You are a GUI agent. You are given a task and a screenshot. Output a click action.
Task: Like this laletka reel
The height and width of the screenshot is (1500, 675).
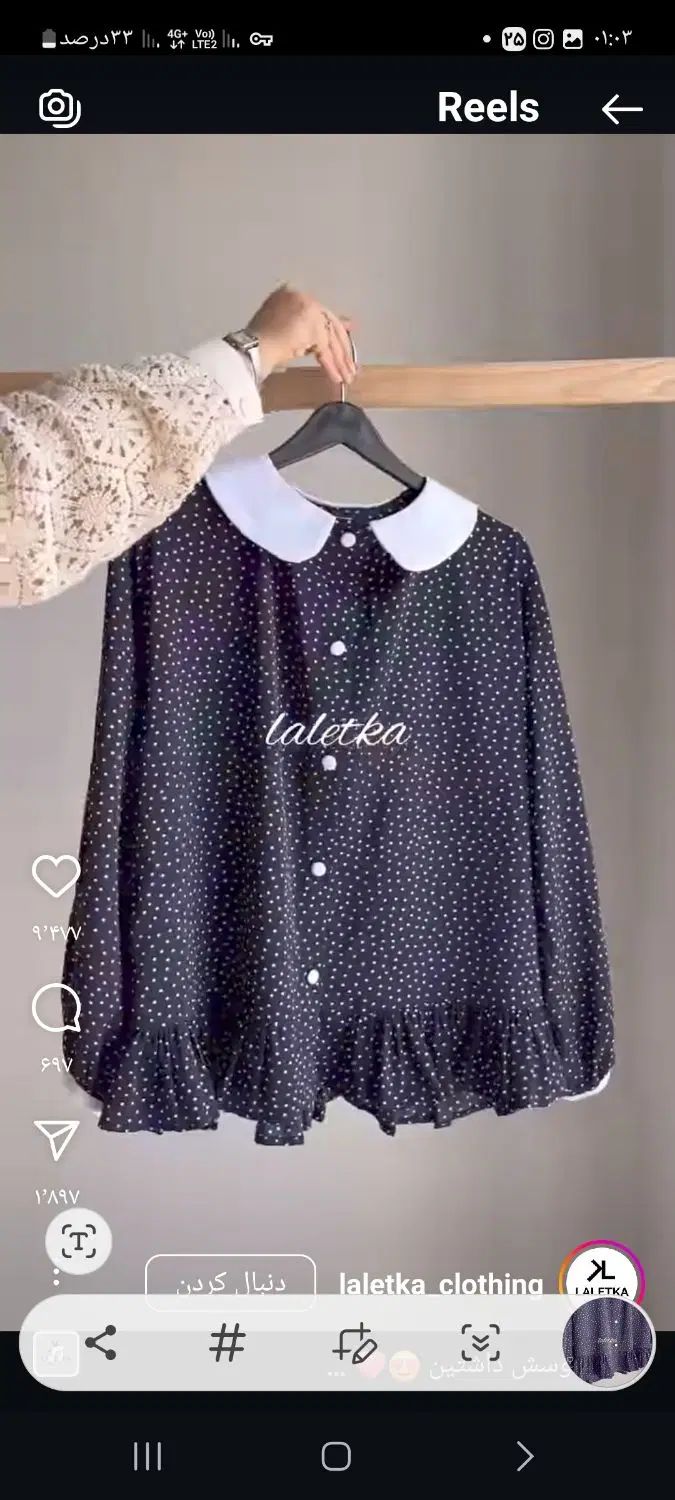coord(56,877)
